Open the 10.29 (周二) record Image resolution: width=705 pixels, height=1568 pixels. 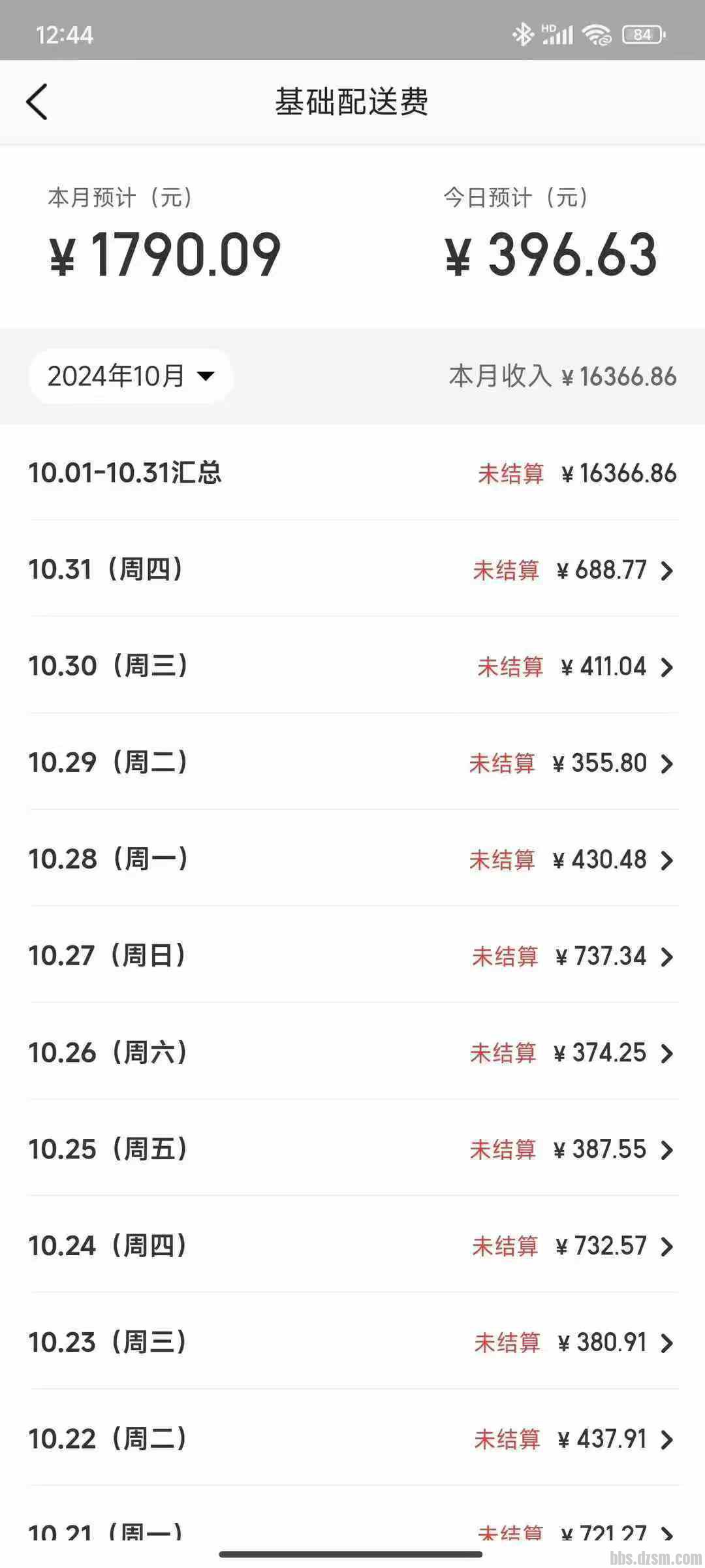[x=352, y=763]
